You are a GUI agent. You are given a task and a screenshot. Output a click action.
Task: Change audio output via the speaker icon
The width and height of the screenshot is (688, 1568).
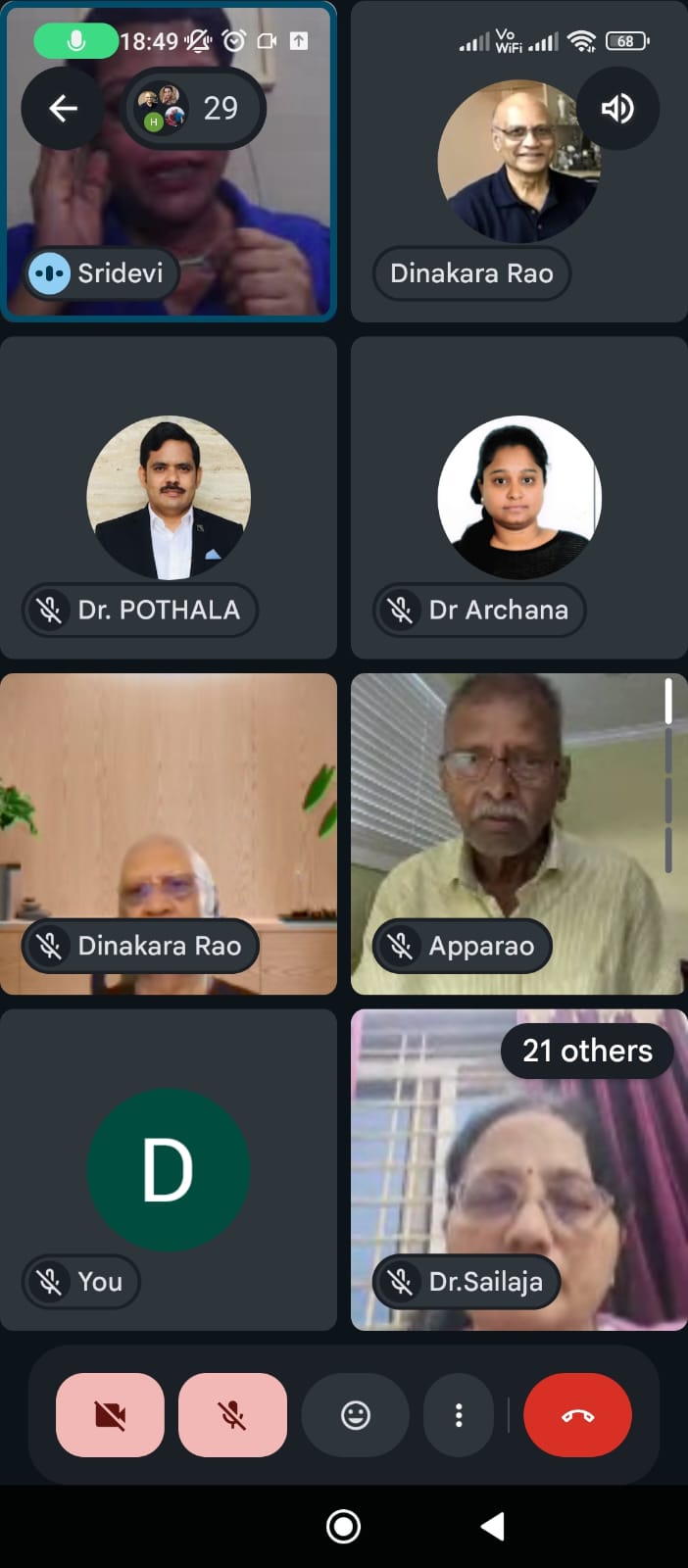coord(617,108)
